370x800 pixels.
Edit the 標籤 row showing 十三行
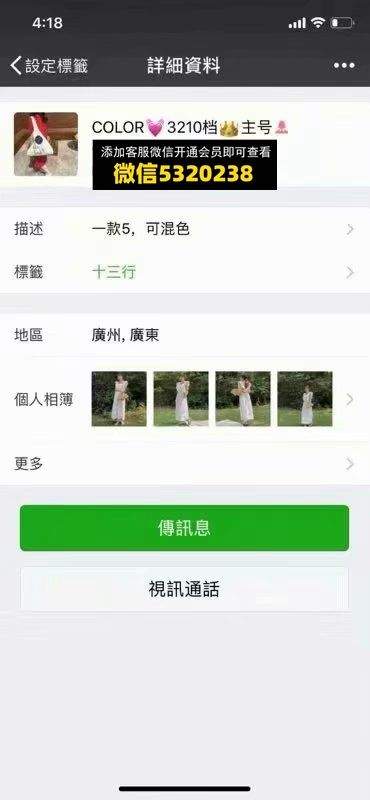tap(185, 272)
